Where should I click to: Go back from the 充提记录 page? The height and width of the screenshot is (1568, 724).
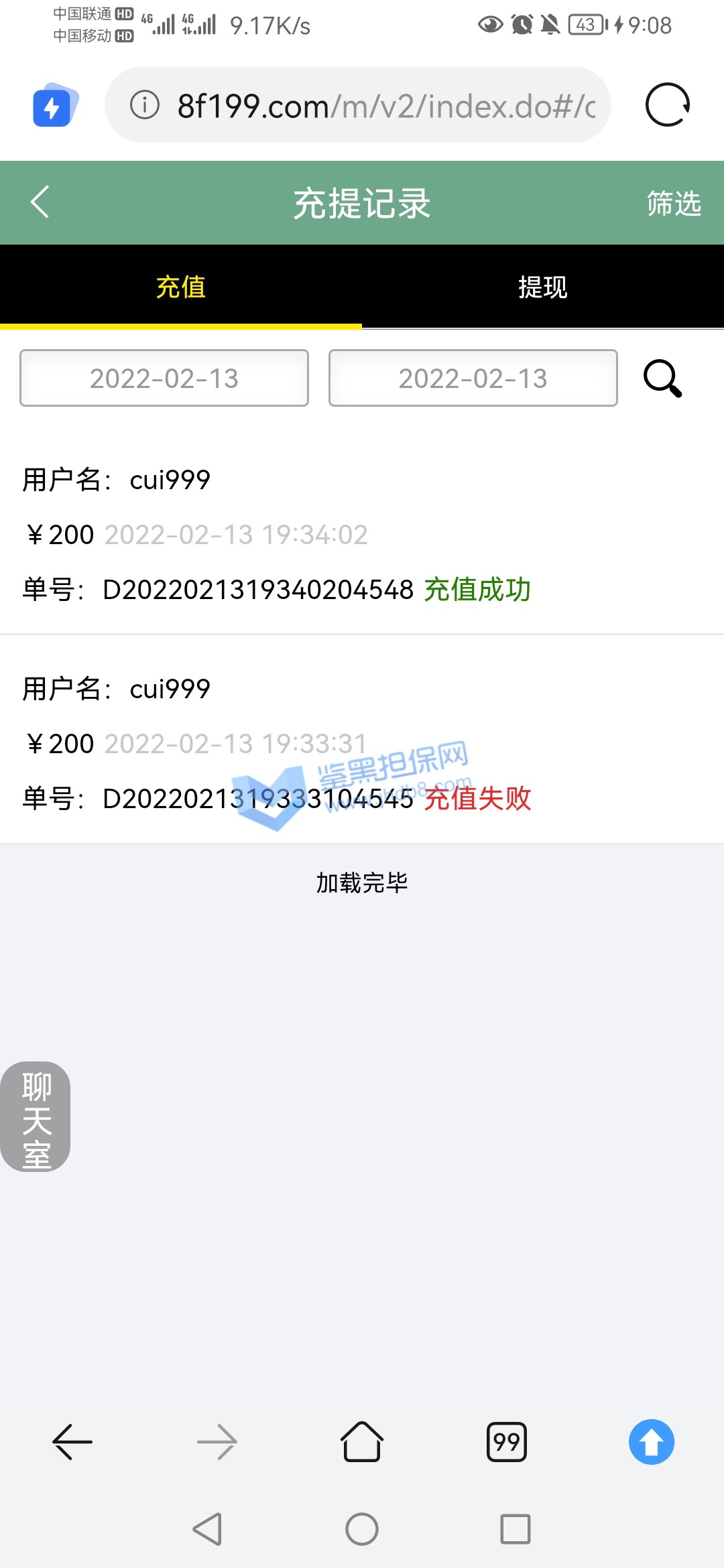tap(40, 202)
